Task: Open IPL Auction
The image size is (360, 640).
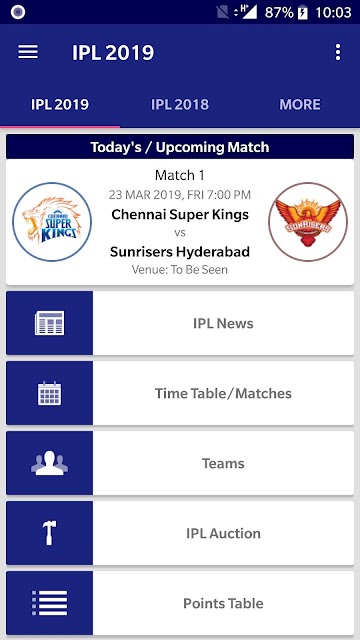Action: (180, 533)
